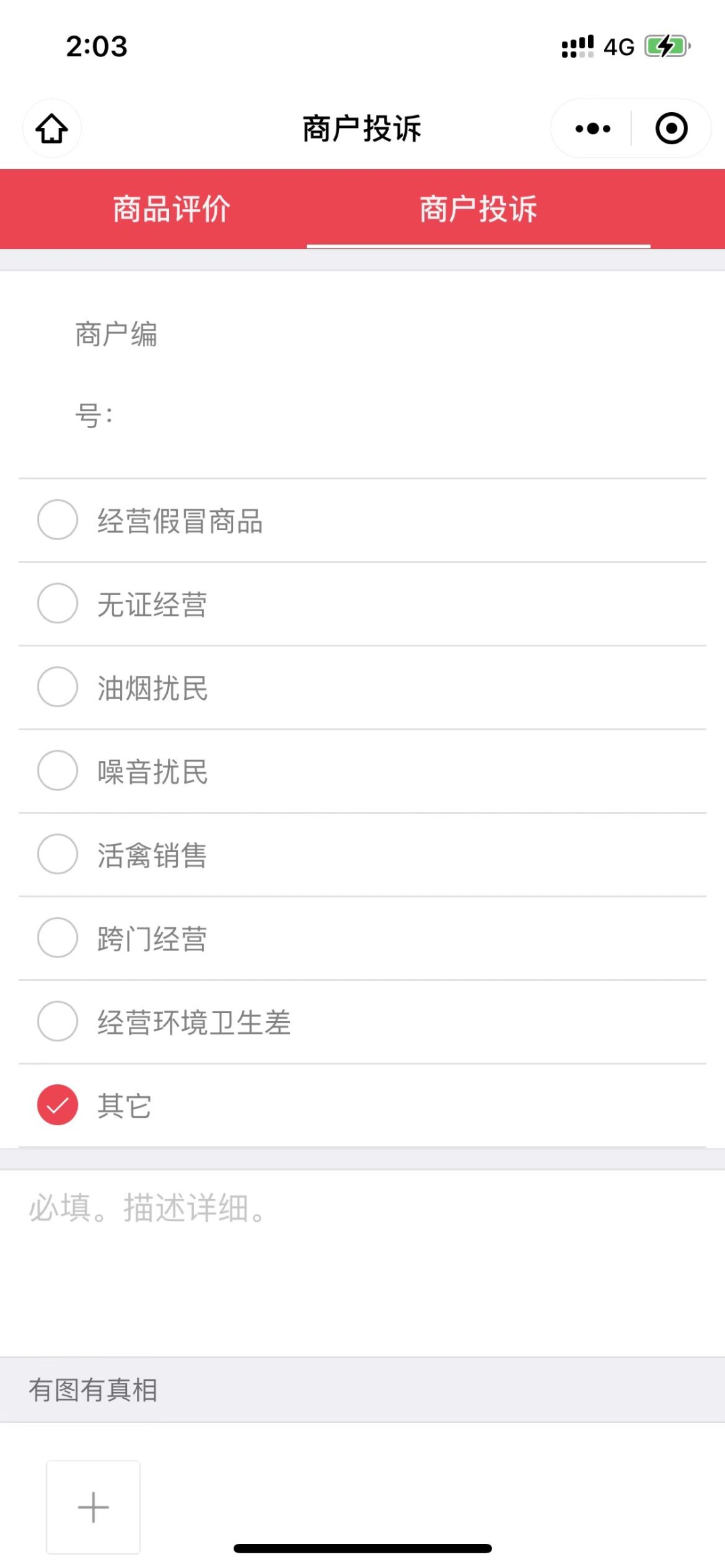Viewport: 725px width, 1568px height.
Task: Close the mini program via the circle icon
Action: 671,129
